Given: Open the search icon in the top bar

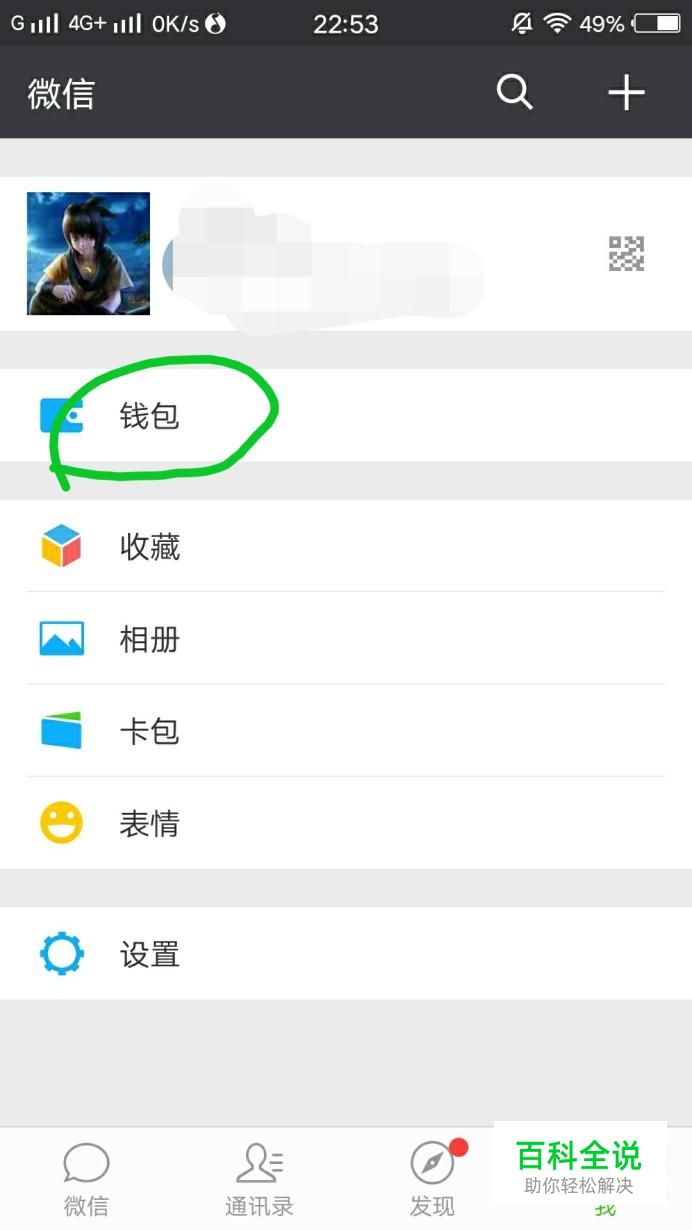Looking at the screenshot, I should pyautogui.click(x=514, y=93).
